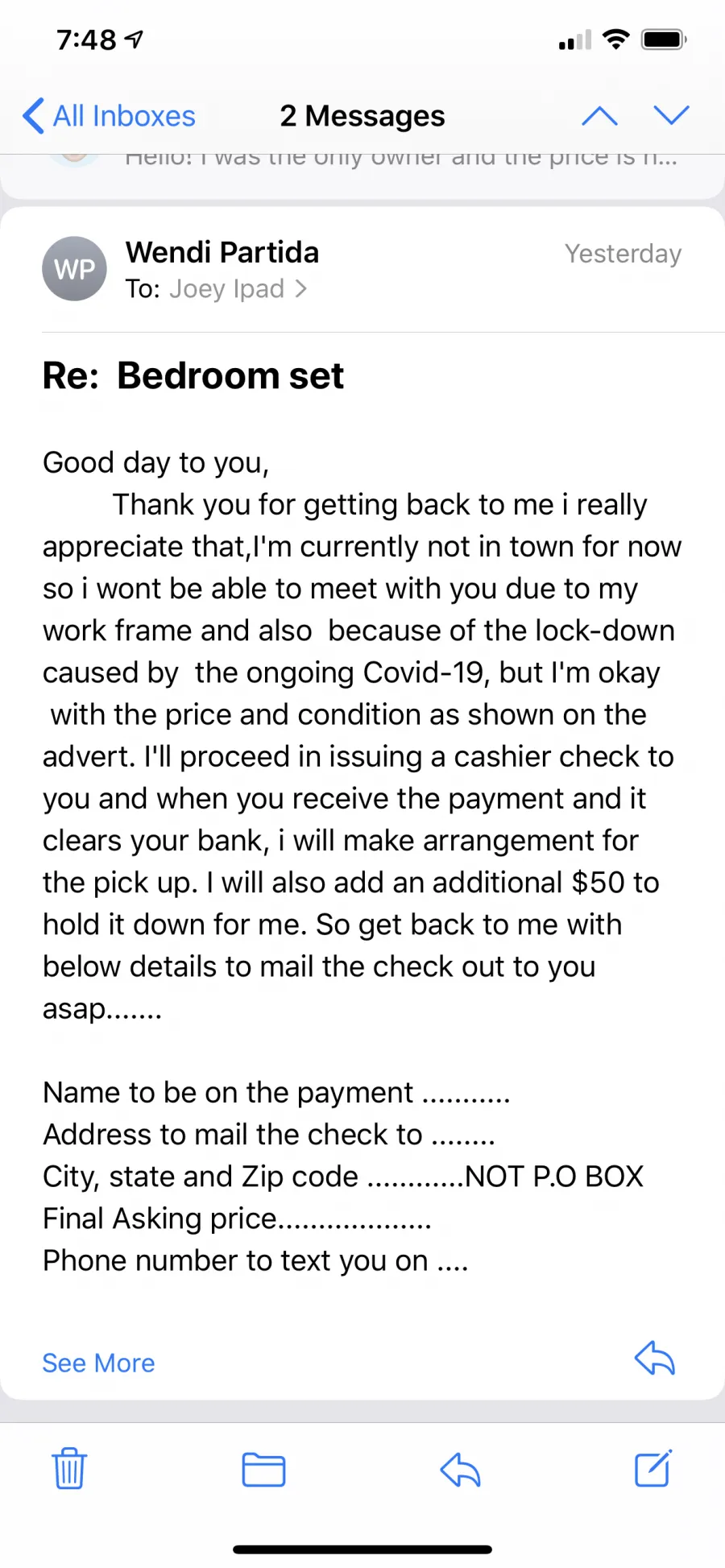Tap the WP sender avatar

74,269
